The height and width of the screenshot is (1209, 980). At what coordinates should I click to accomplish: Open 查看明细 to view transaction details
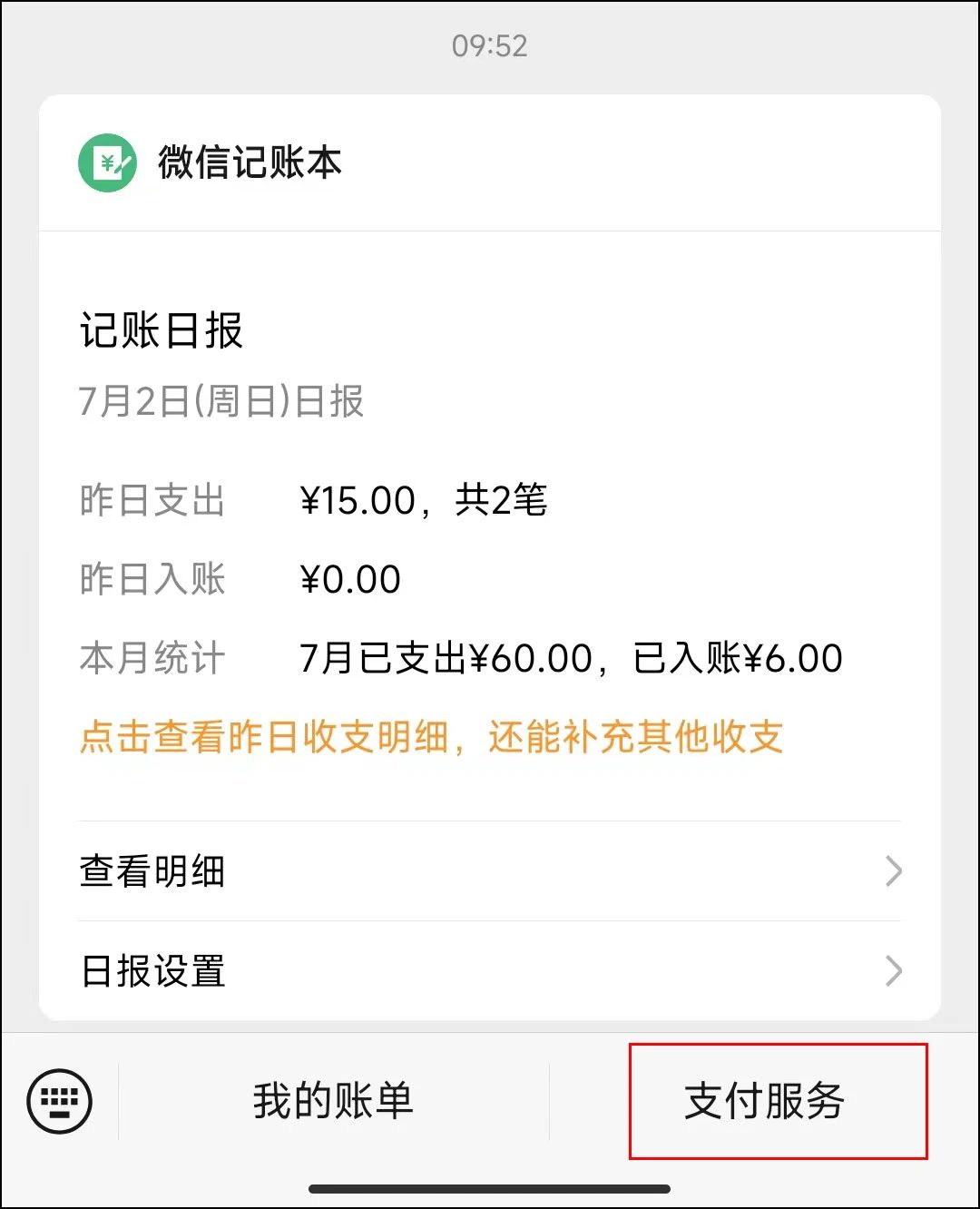pos(152,871)
